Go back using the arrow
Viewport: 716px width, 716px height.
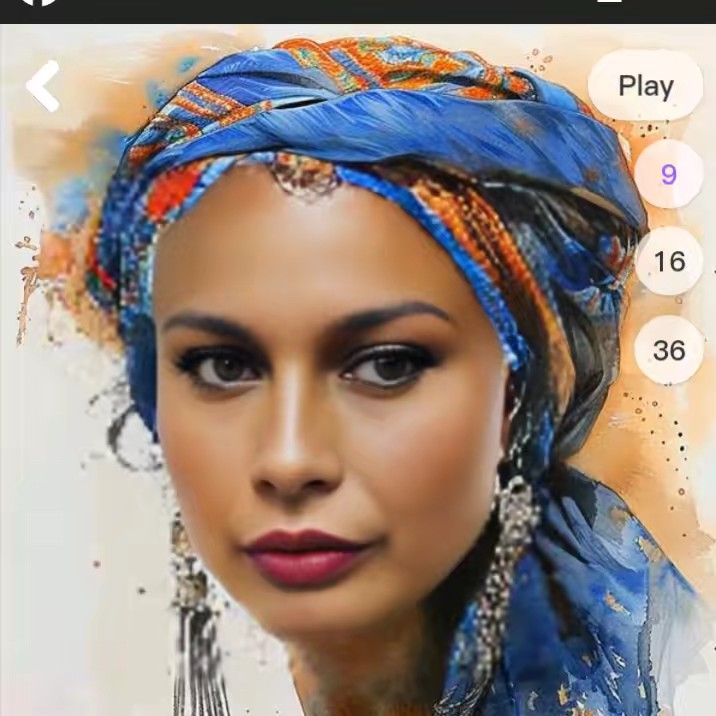point(43,86)
